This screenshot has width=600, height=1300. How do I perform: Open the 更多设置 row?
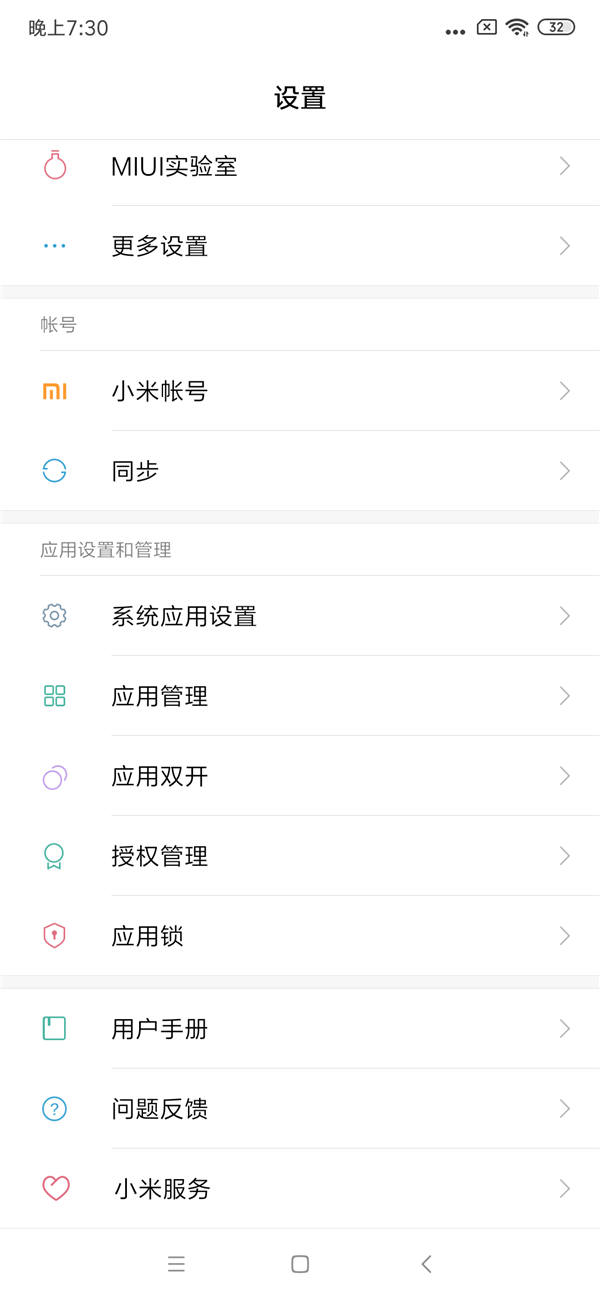tap(300, 246)
